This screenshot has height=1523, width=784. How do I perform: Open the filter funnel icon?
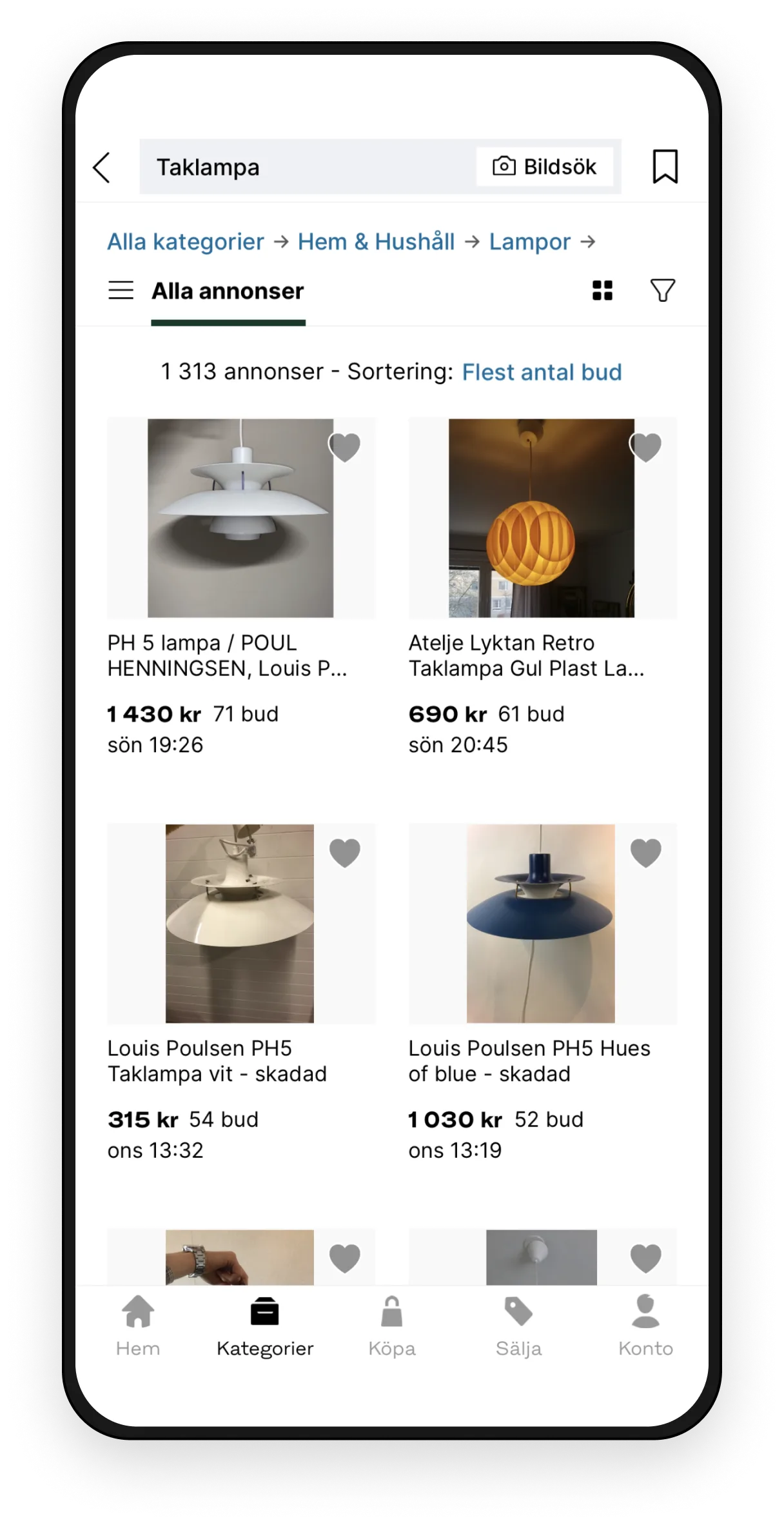pyautogui.click(x=663, y=291)
